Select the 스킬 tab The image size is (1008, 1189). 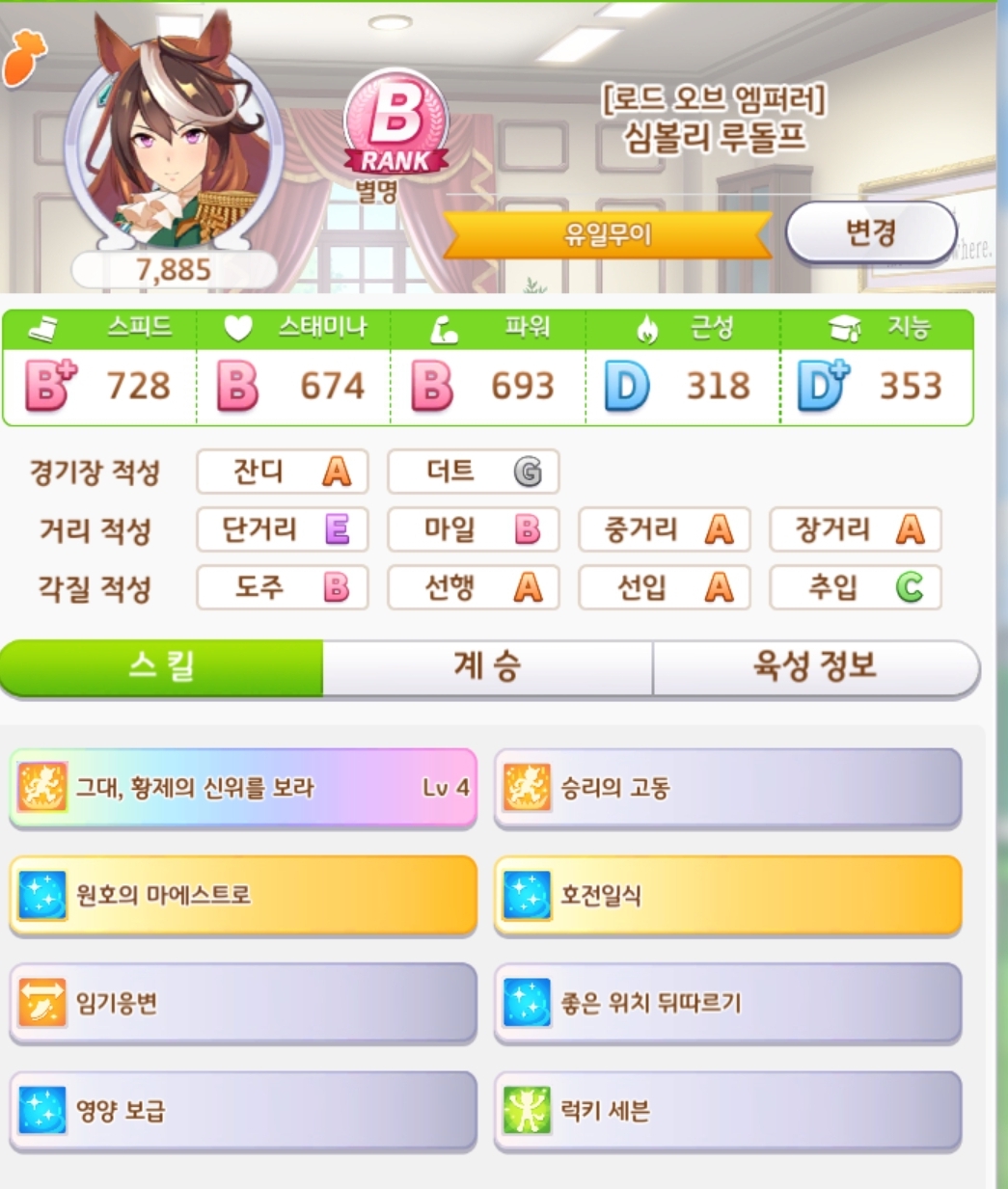pos(162,666)
